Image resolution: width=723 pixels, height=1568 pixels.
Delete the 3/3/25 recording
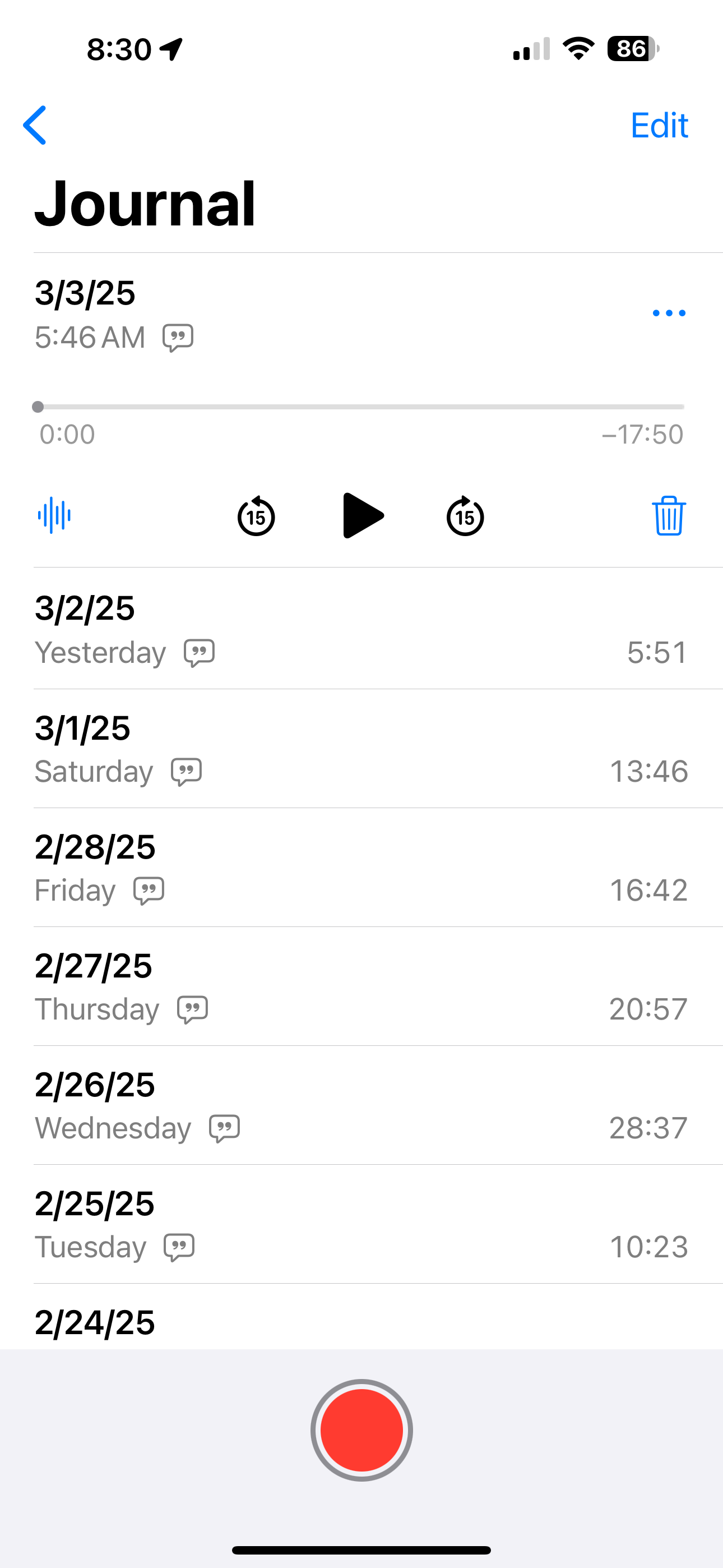[x=668, y=516]
